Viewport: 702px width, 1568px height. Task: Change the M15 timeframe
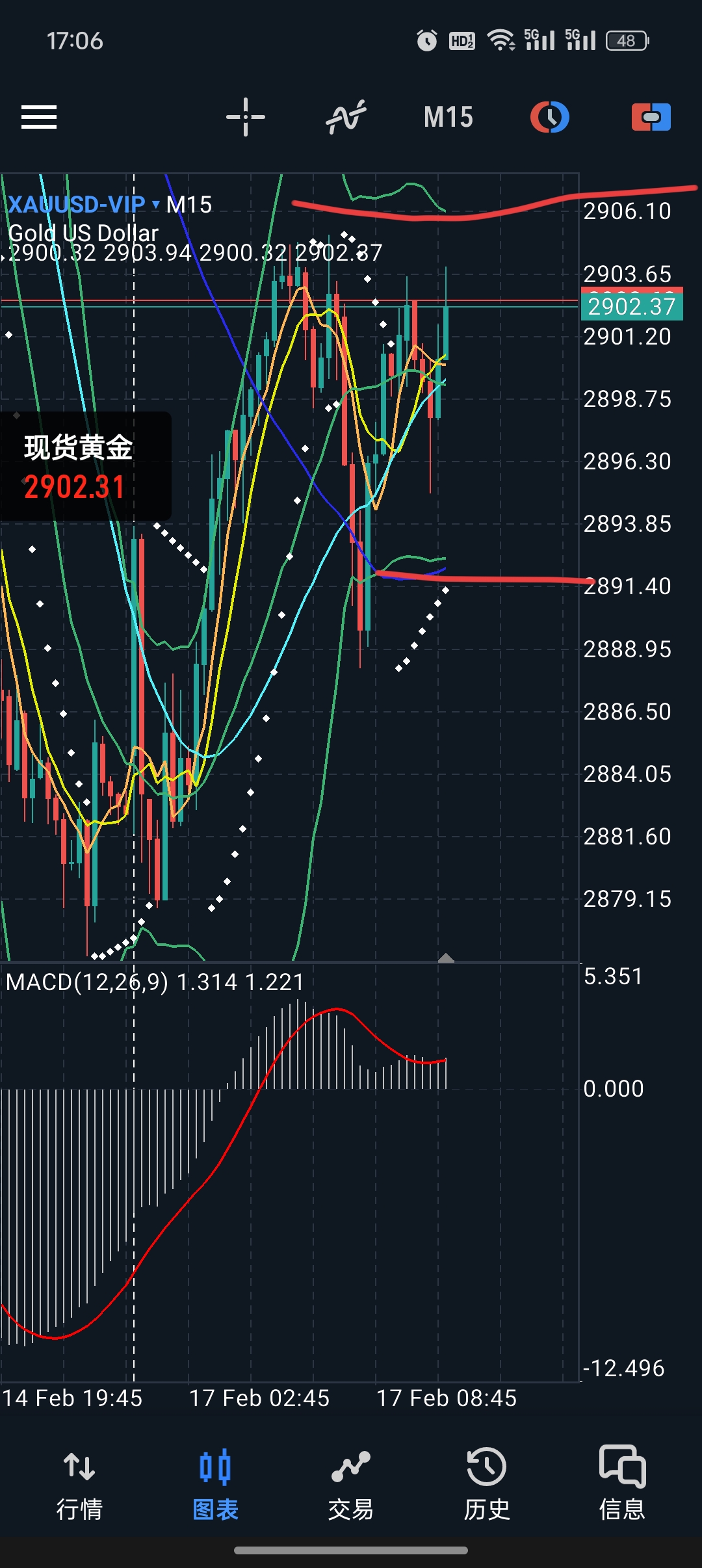click(448, 118)
